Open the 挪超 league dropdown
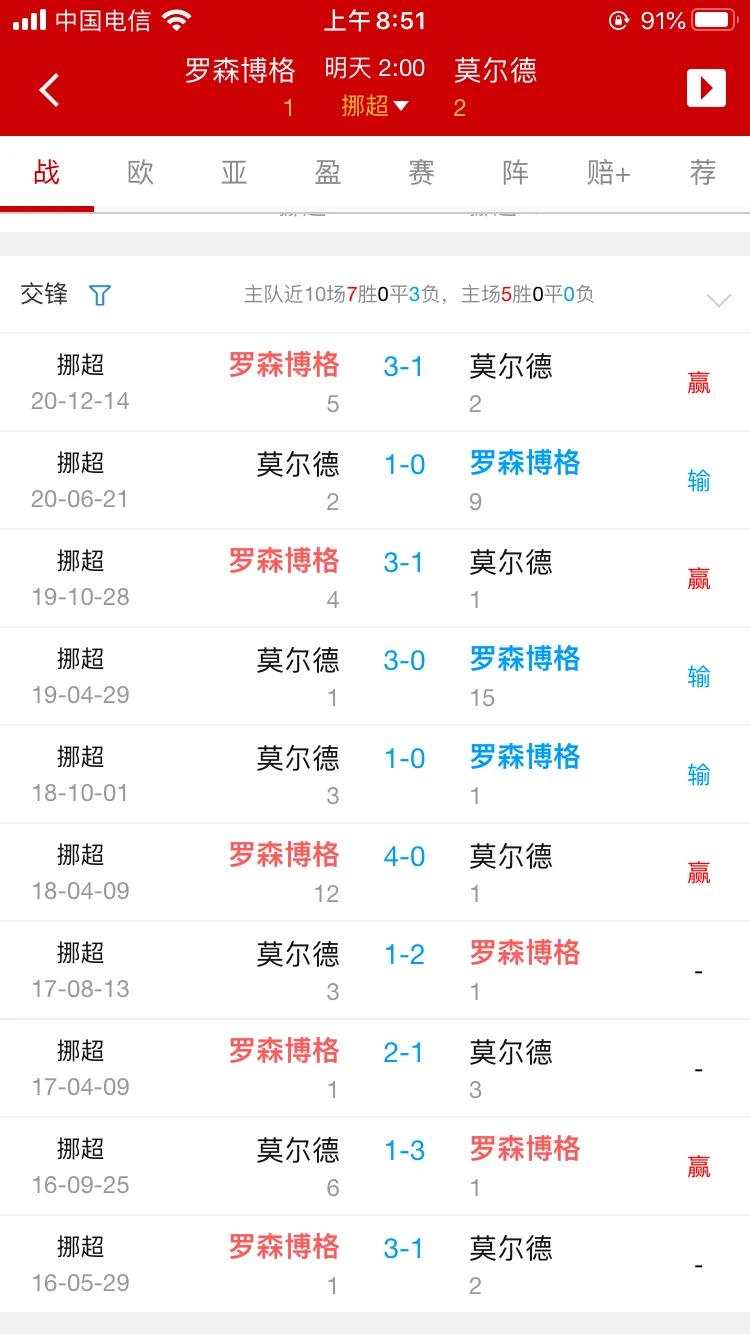Image resolution: width=750 pixels, height=1334 pixels. (374, 108)
